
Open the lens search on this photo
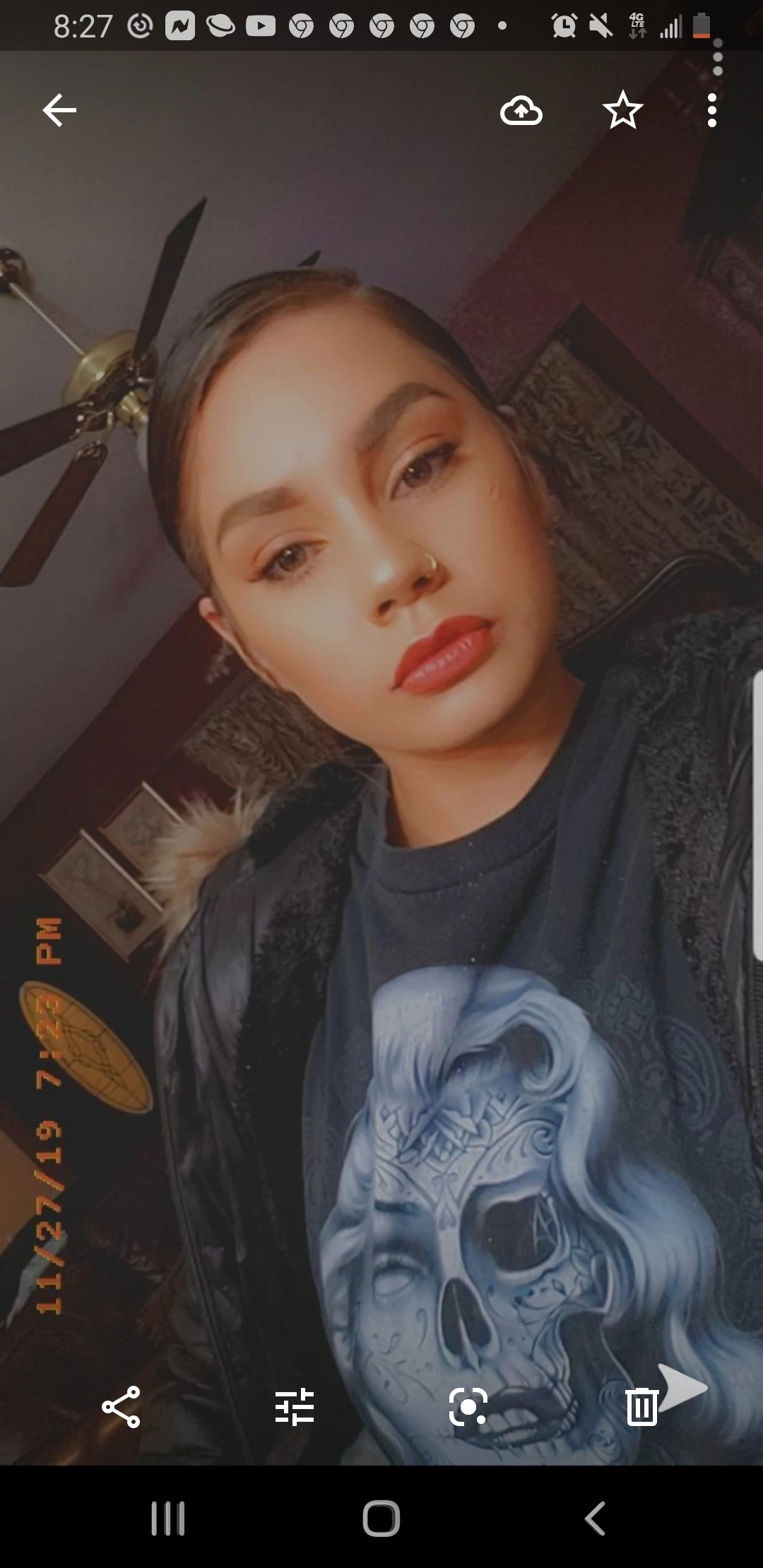tap(468, 1407)
